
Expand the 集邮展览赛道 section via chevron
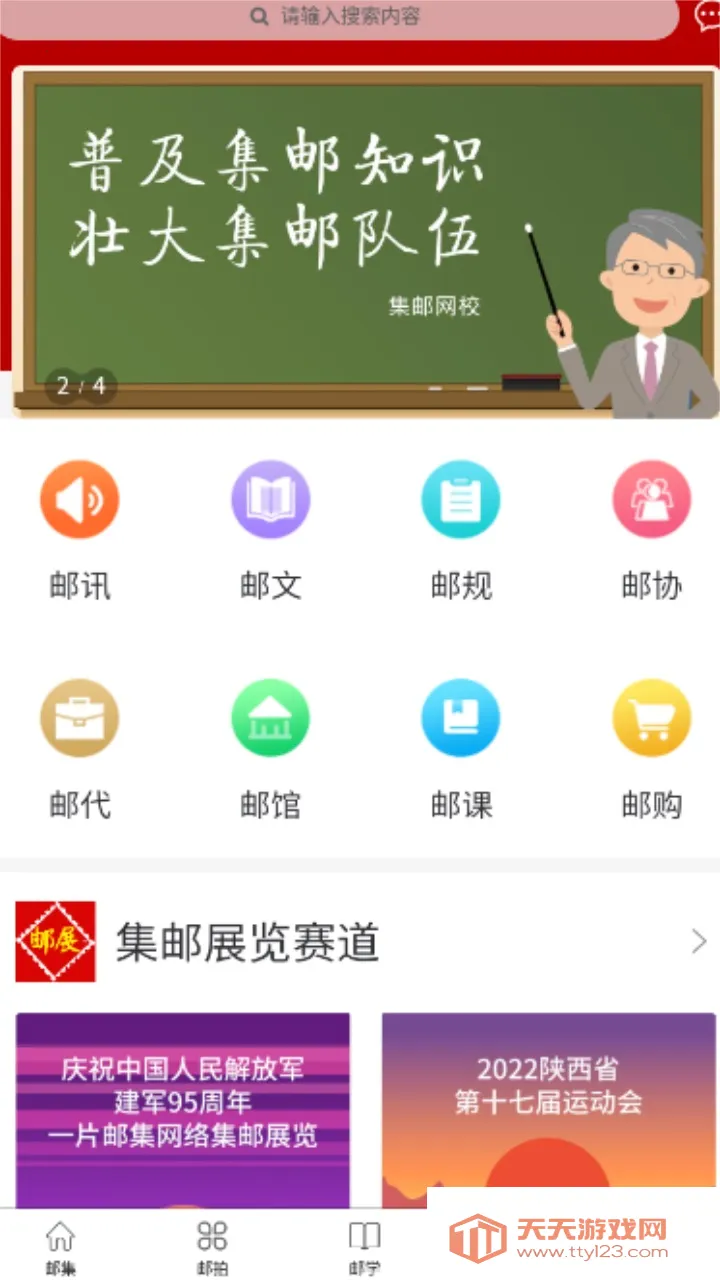[699, 941]
